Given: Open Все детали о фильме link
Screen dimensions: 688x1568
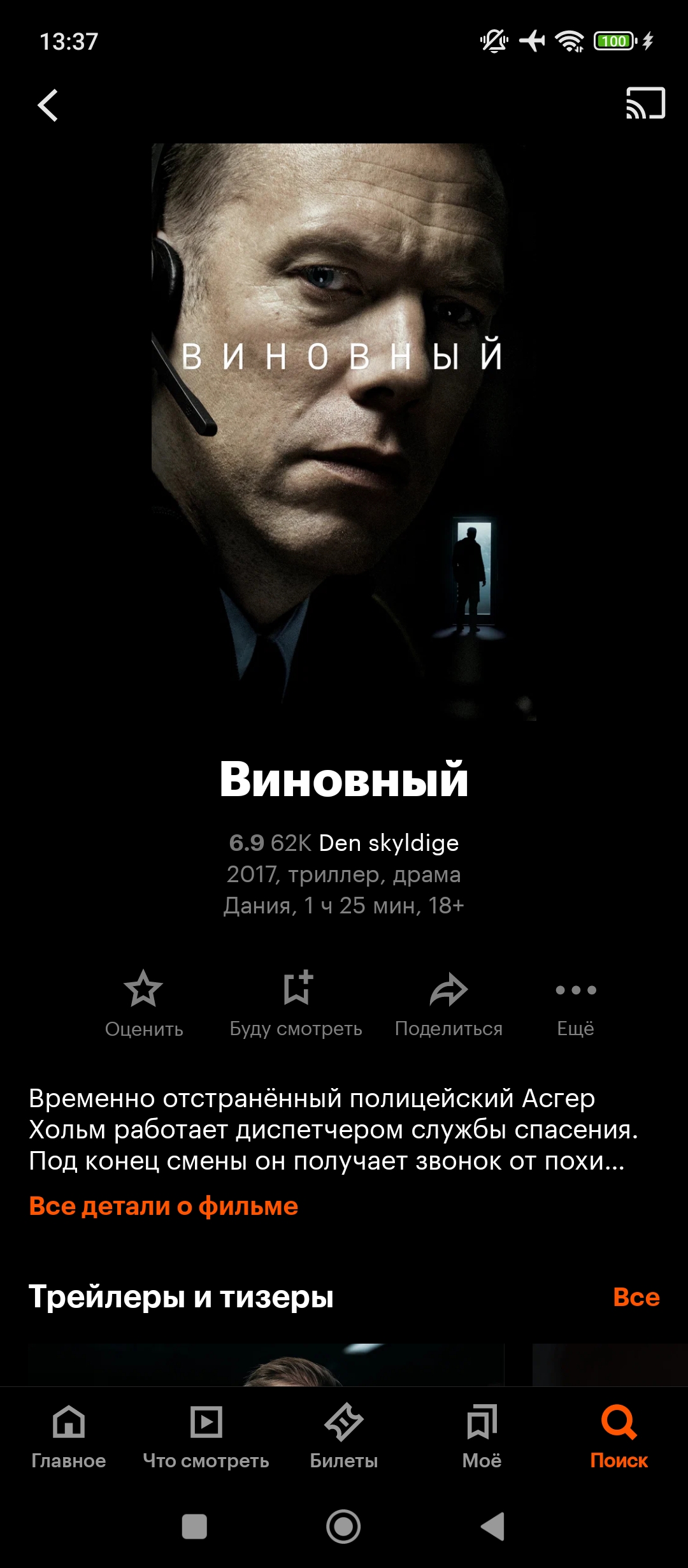Looking at the screenshot, I should (164, 1206).
